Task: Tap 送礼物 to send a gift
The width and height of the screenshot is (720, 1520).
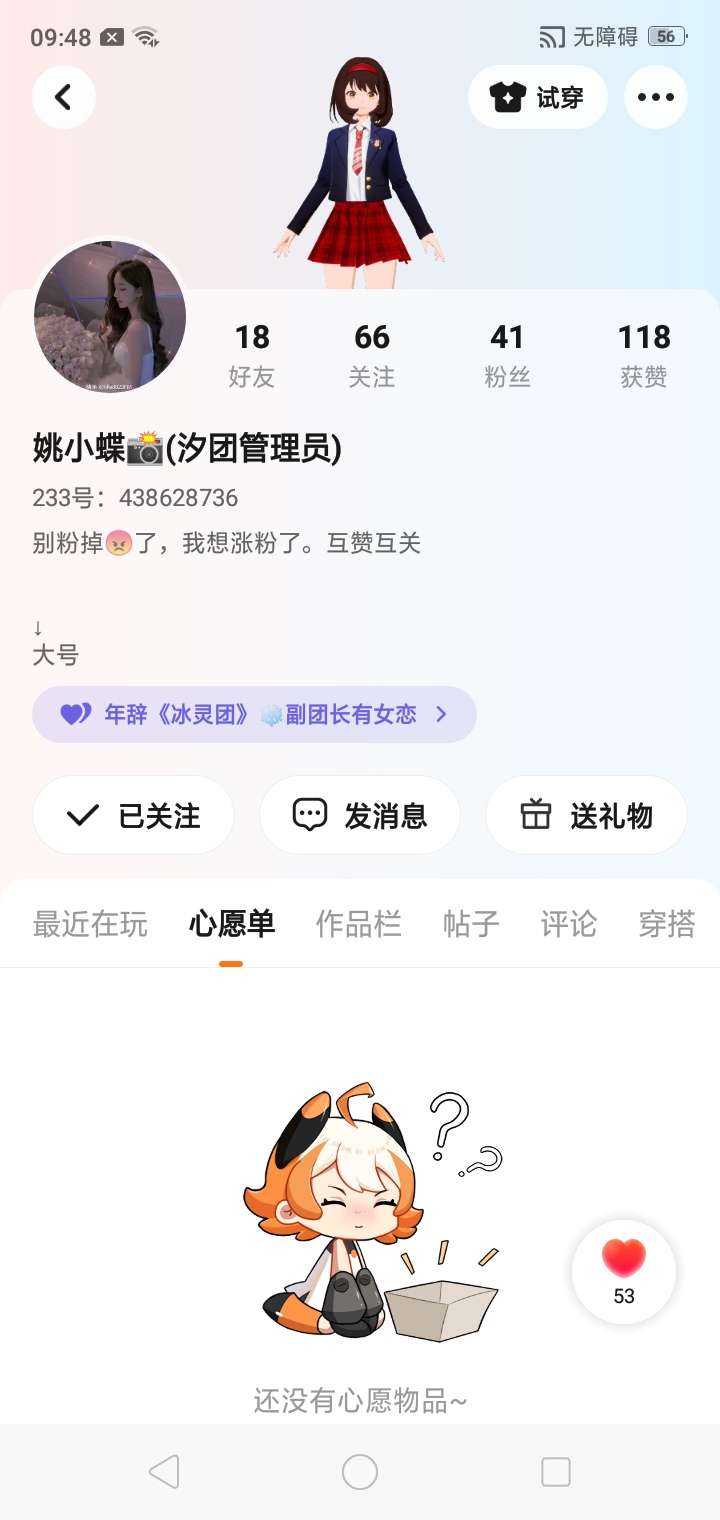Action: (x=586, y=815)
